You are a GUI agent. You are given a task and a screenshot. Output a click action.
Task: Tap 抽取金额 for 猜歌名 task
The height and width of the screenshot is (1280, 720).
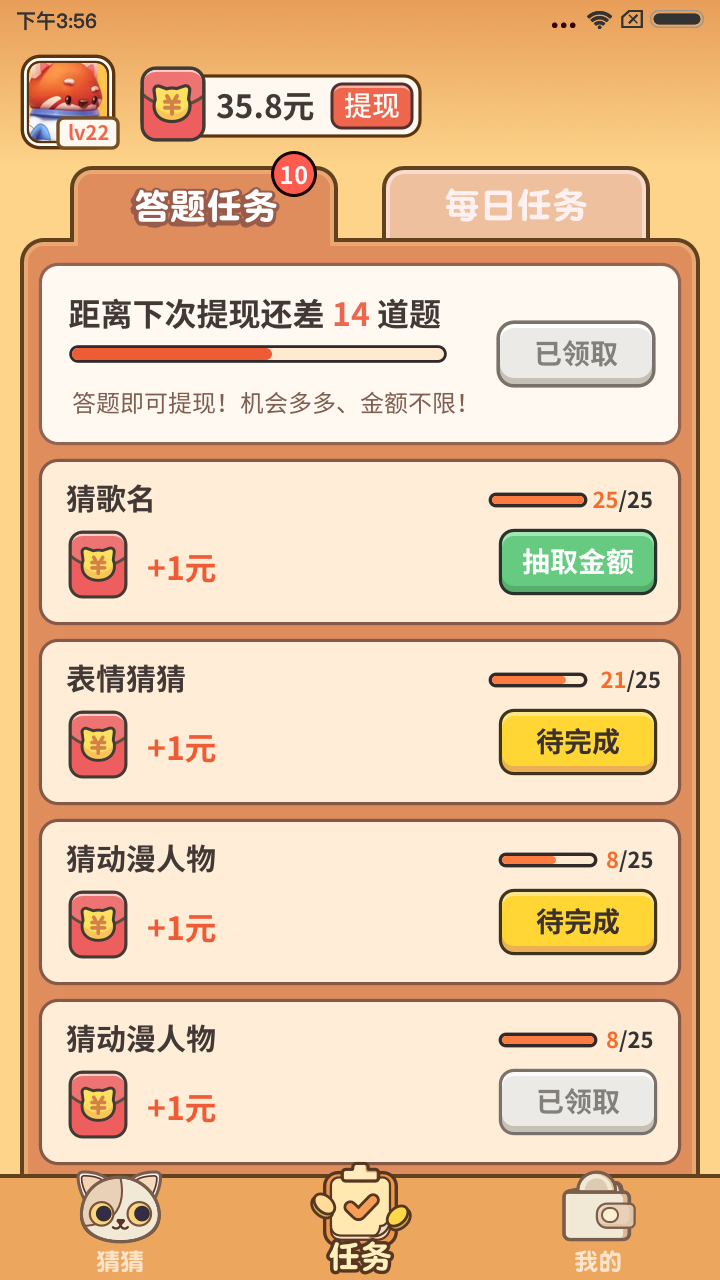pos(578,562)
